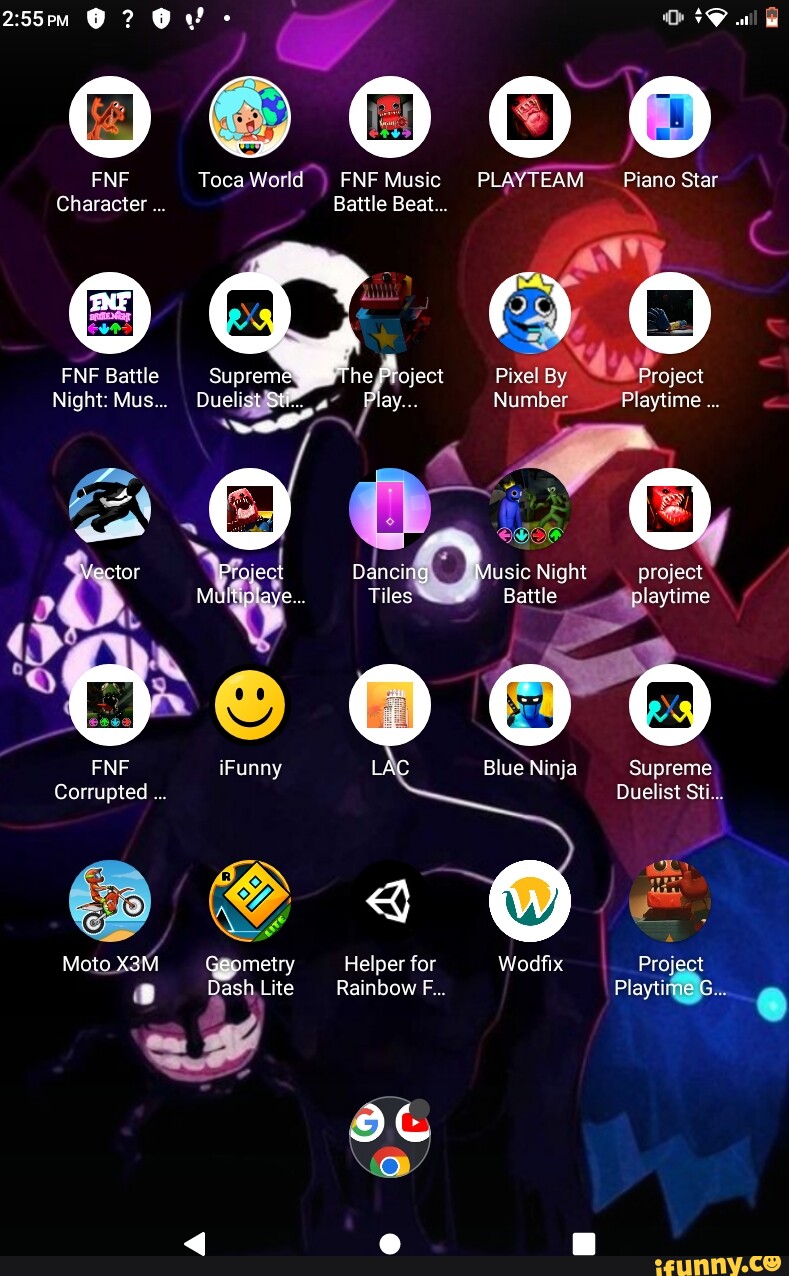This screenshot has height=1276, width=789.
Task: Open FNF Character app
Action: (110, 118)
